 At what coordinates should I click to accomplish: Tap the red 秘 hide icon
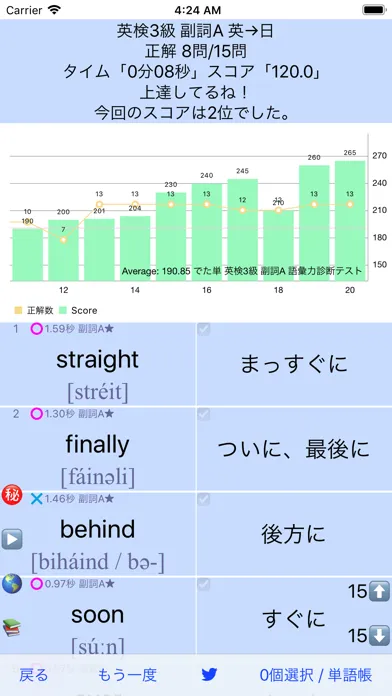click(x=12, y=496)
